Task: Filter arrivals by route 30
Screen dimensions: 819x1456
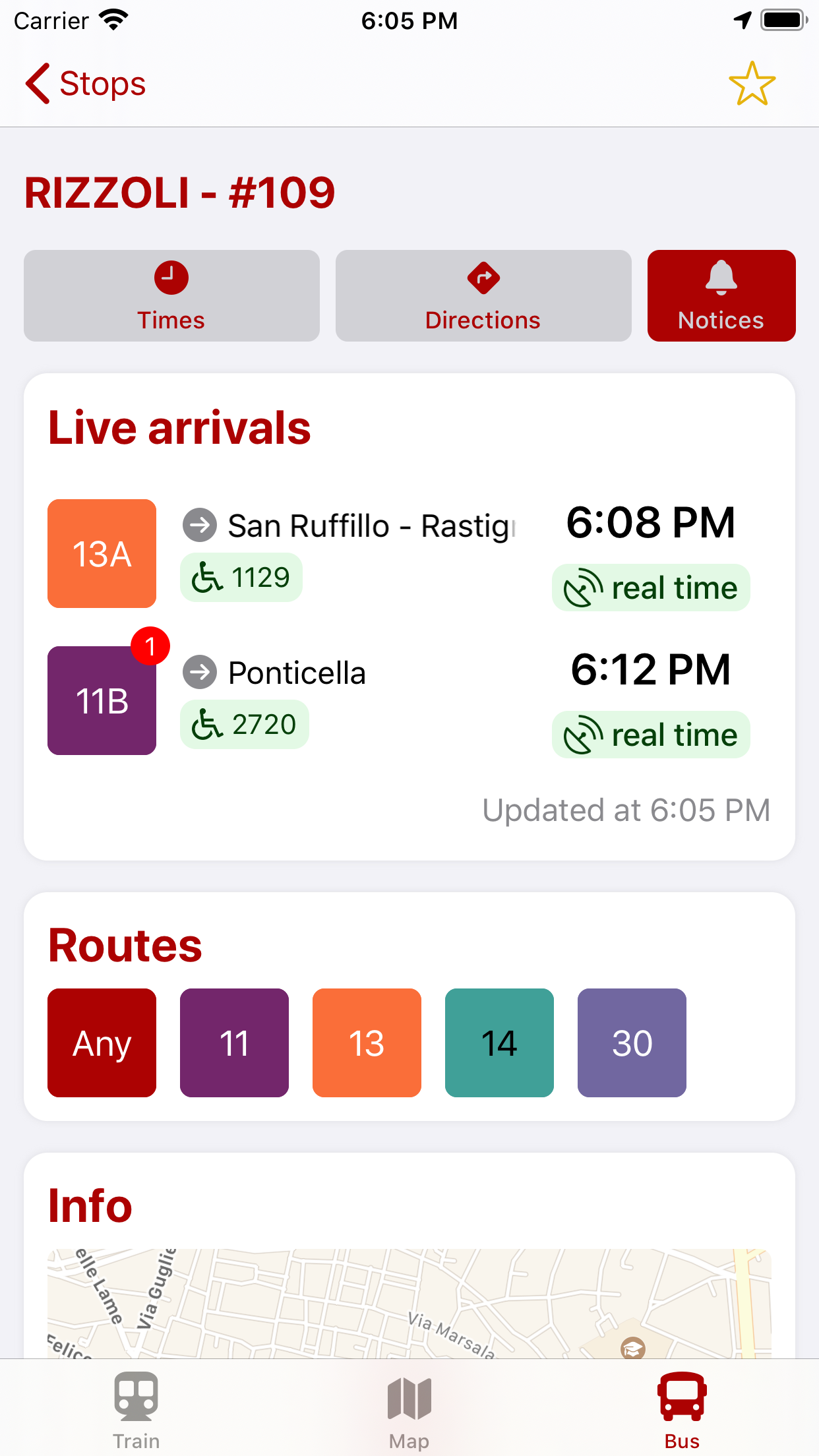Action: pyautogui.click(x=632, y=1043)
